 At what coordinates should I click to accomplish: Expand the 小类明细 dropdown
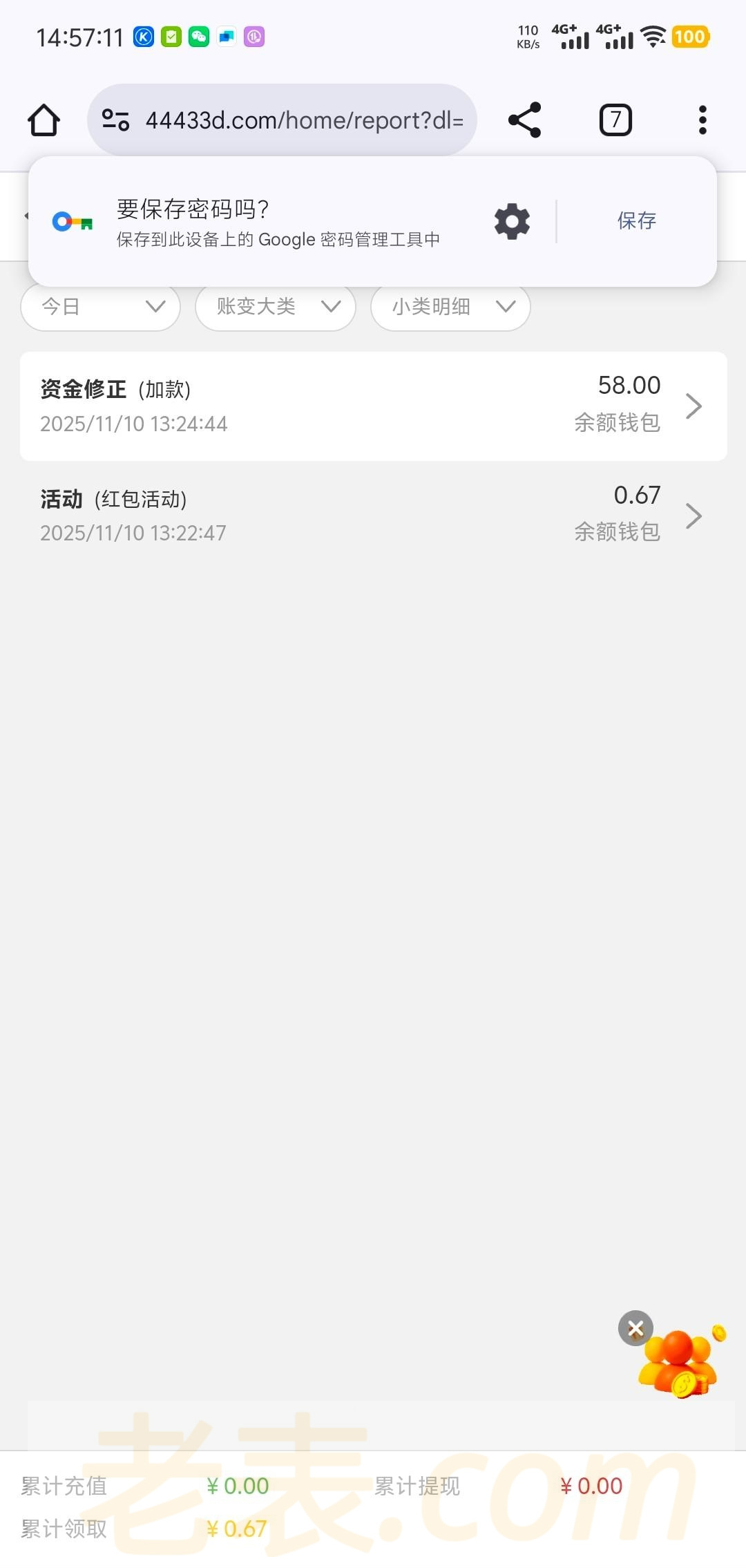click(x=450, y=306)
